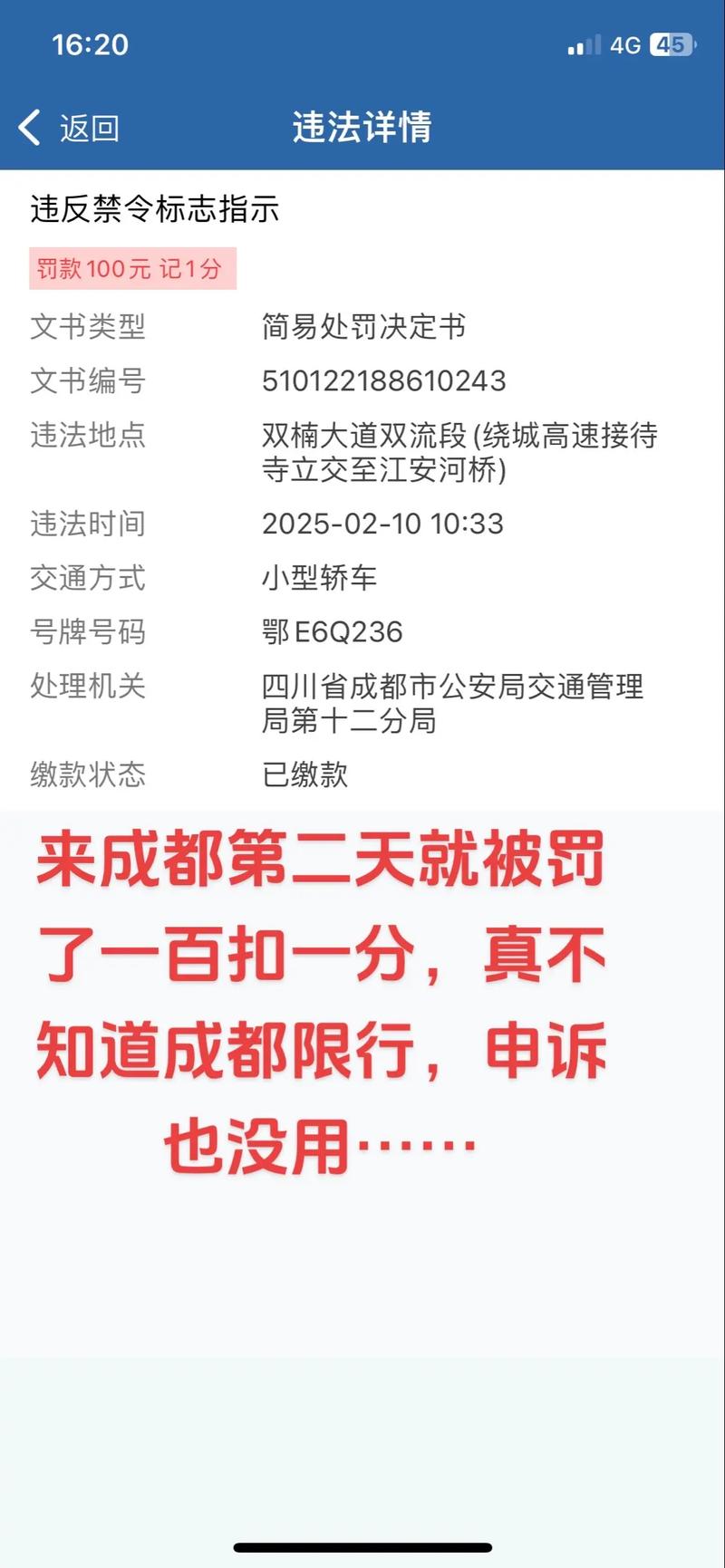Click the document number 510122188610243
Viewport: 725px width, 1568px height.
[x=385, y=382]
